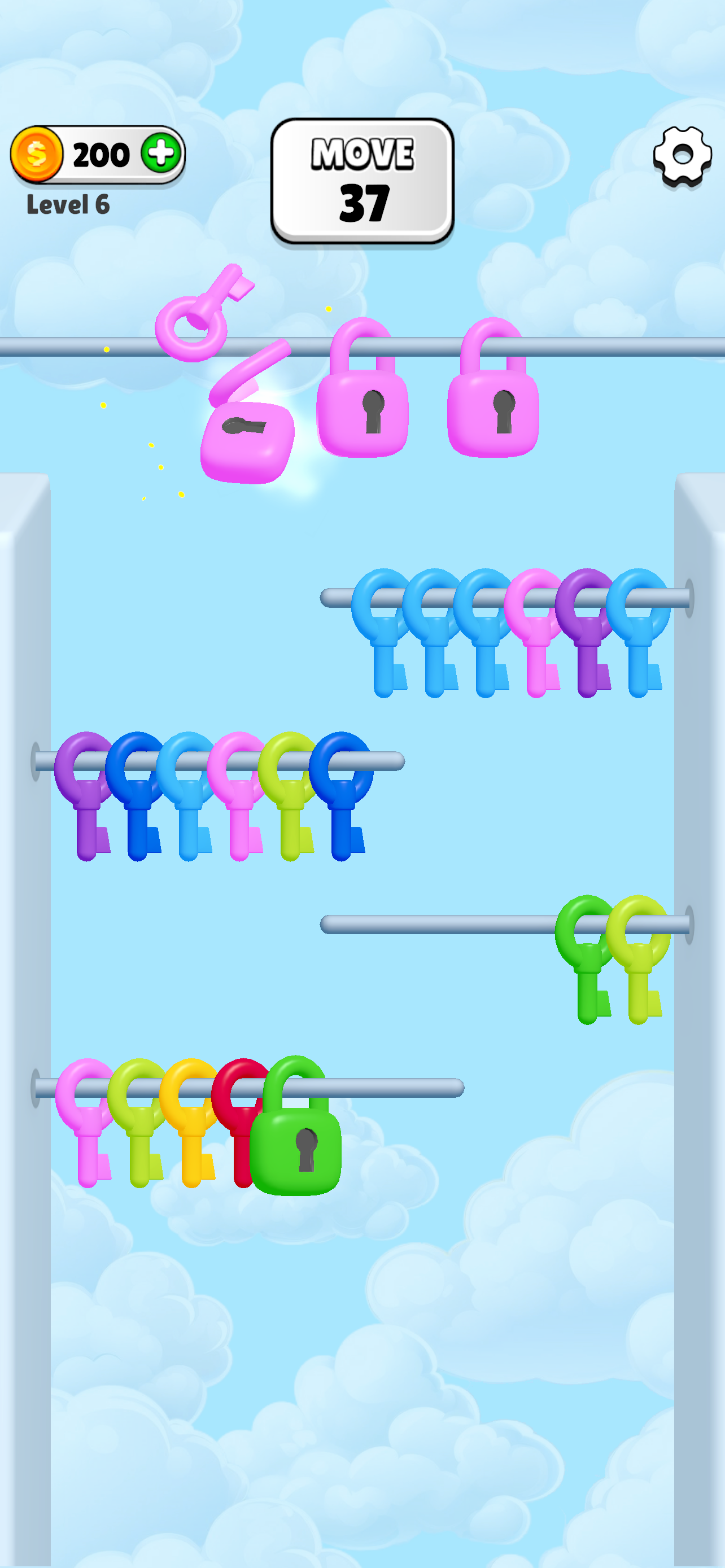Tap the leftmost light blue key on the top rod

[x=382, y=632]
